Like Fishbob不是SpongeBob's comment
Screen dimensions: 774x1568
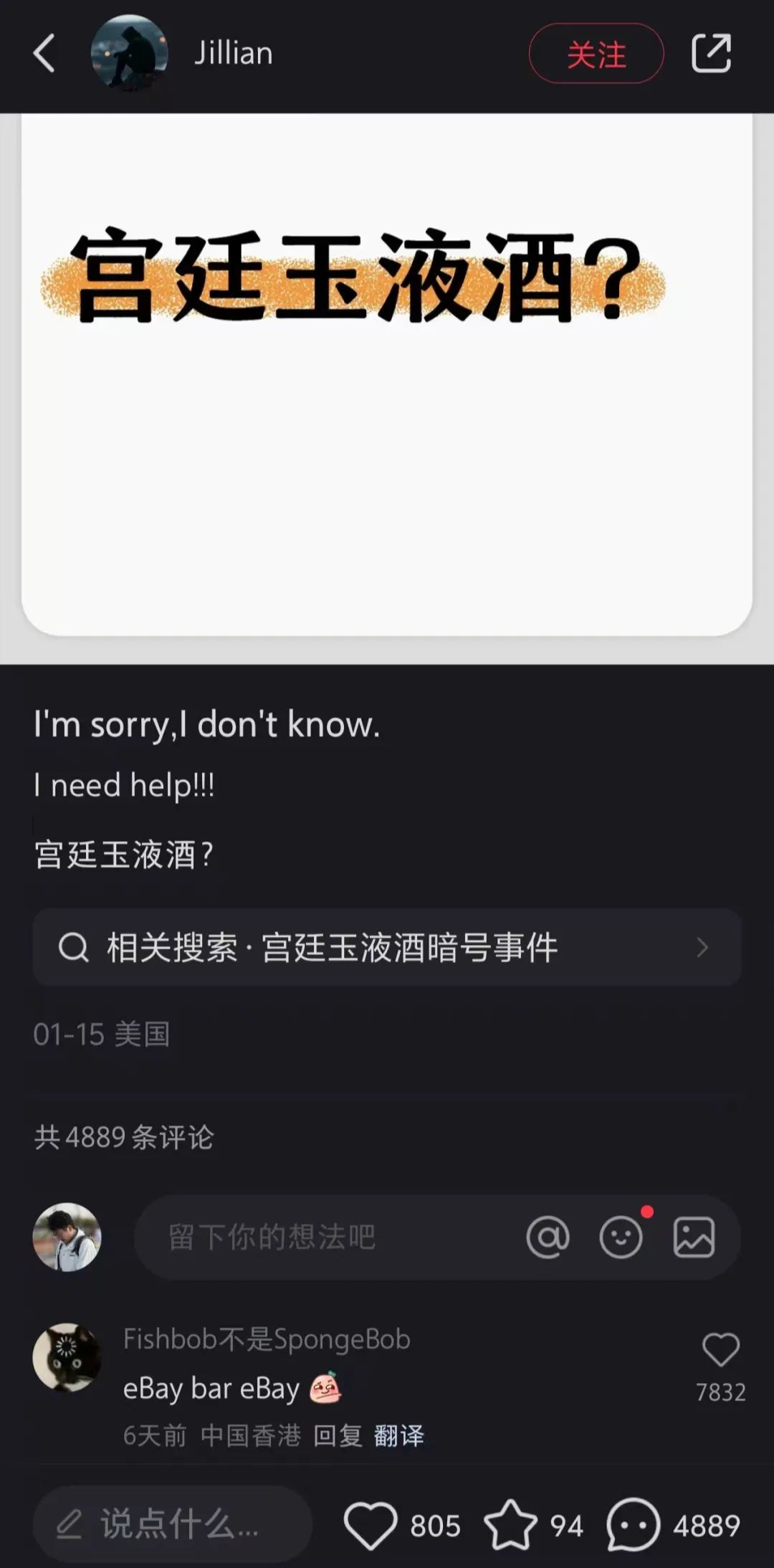(x=720, y=1349)
